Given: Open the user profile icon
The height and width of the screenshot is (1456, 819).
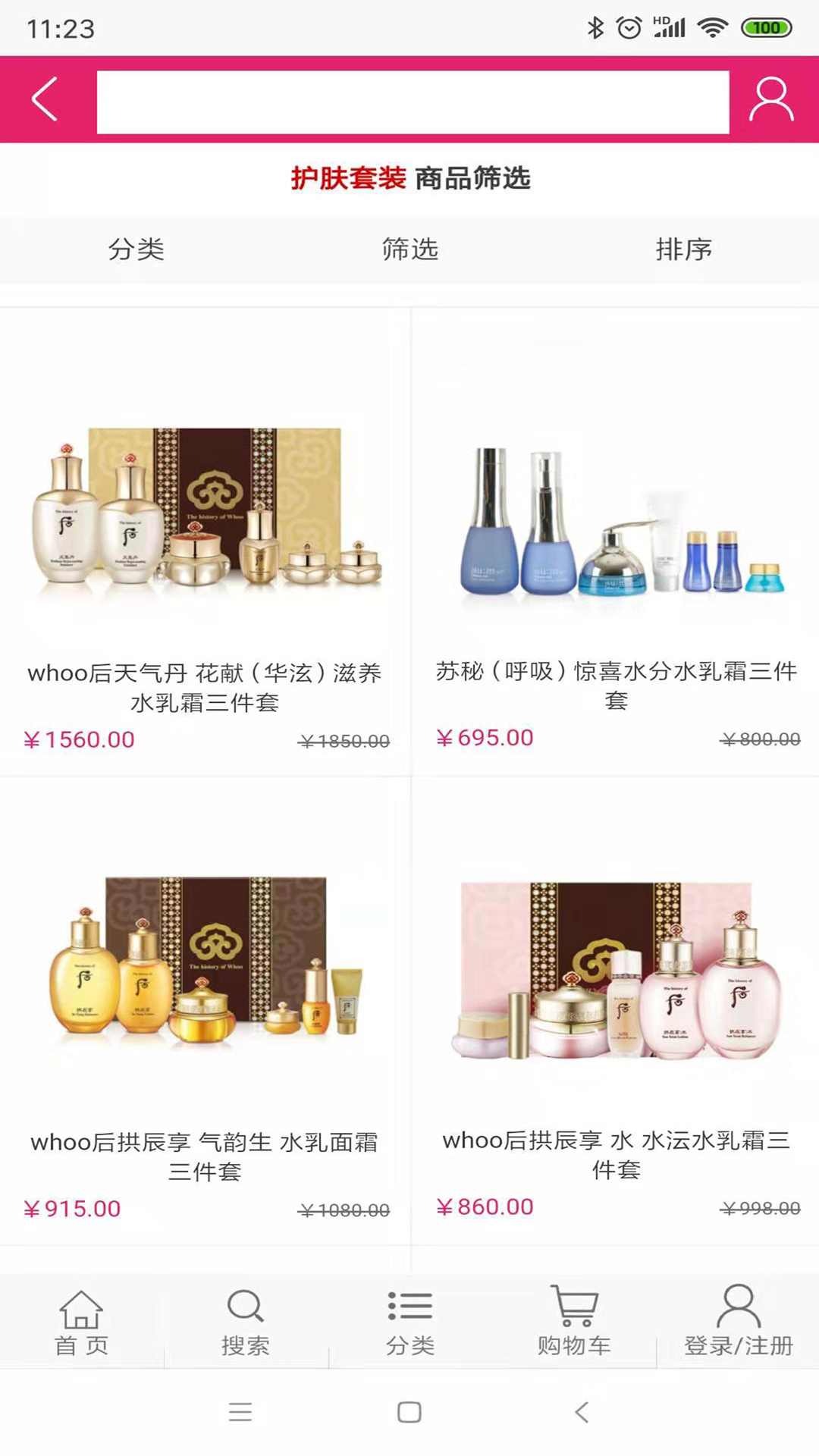Looking at the screenshot, I should tap(771, 99).
